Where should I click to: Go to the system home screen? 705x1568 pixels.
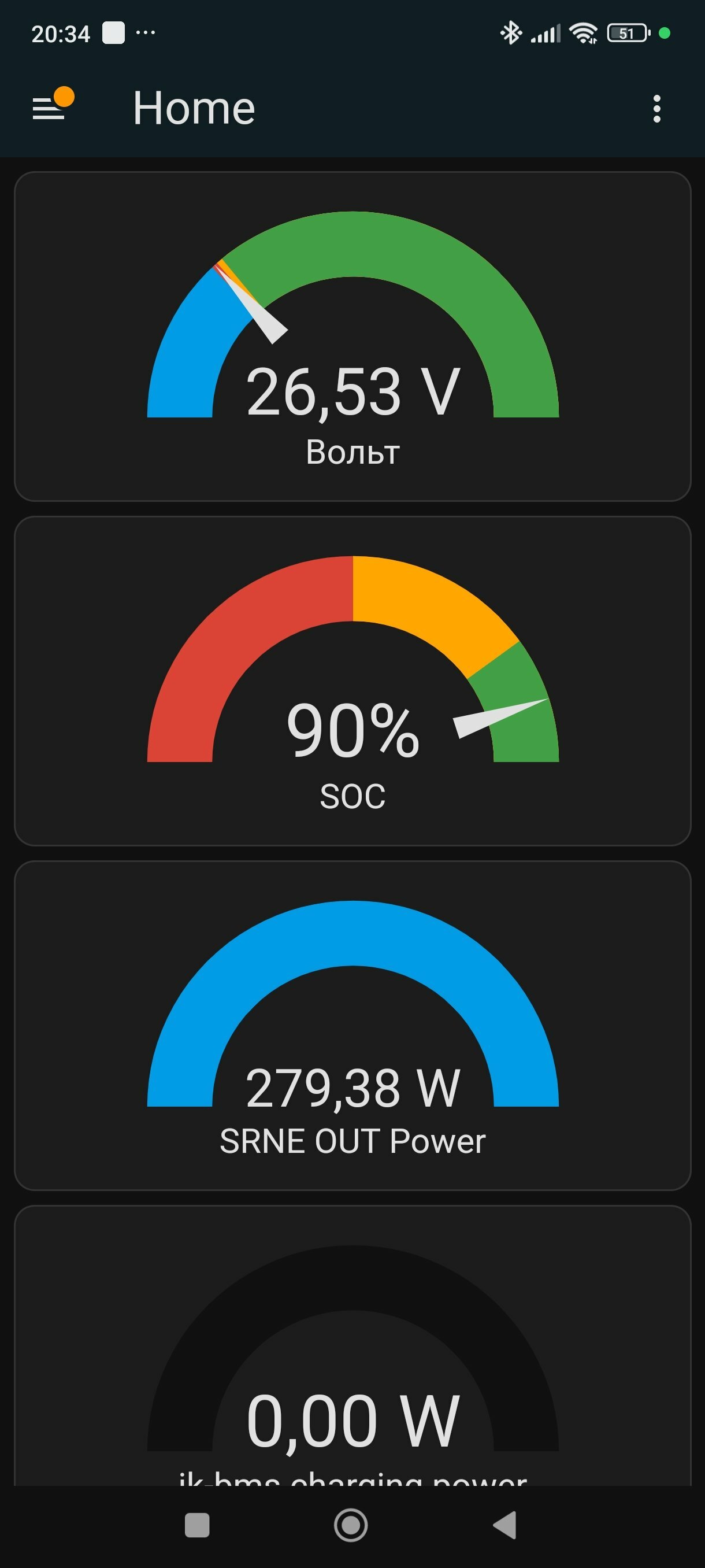[351, 1525]
